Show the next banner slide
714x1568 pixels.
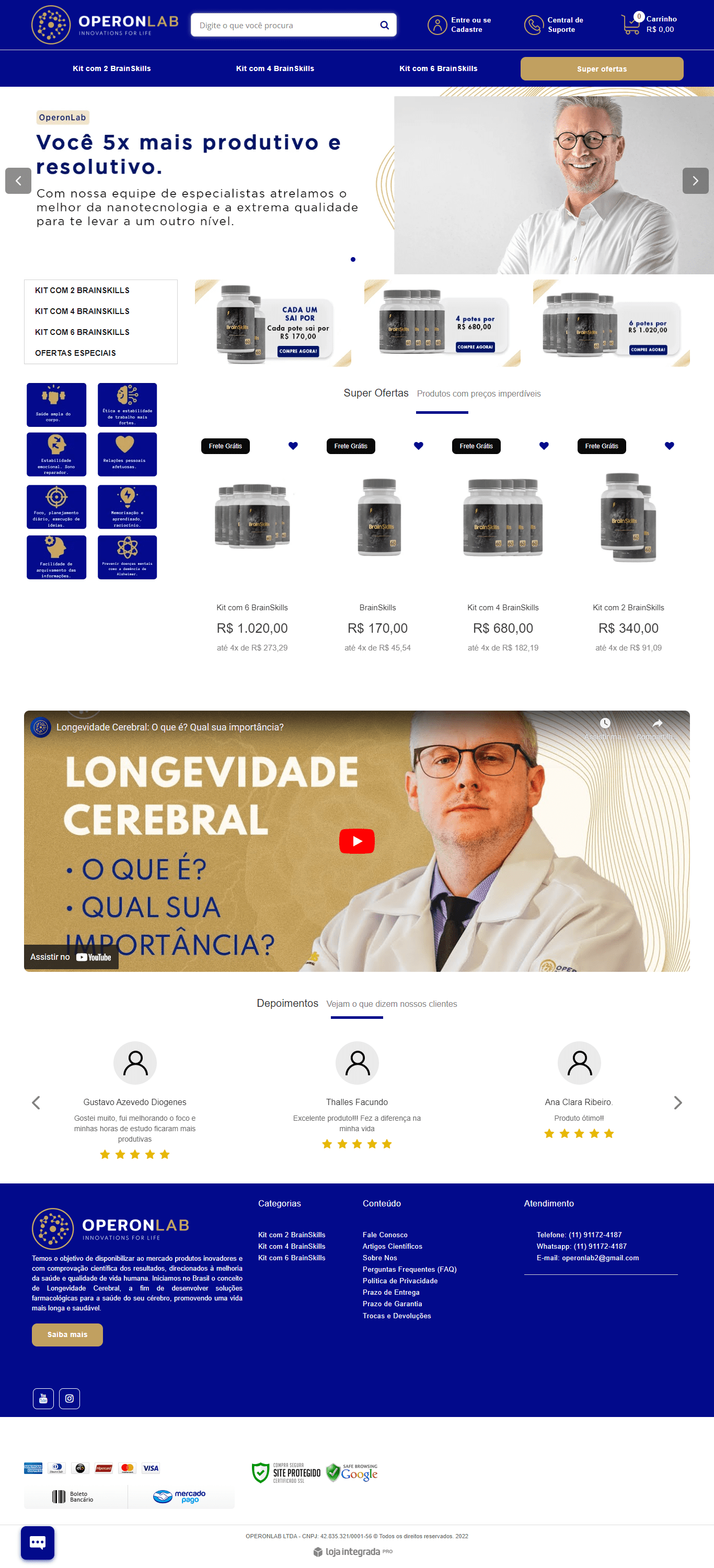click(x=695, y=181)
